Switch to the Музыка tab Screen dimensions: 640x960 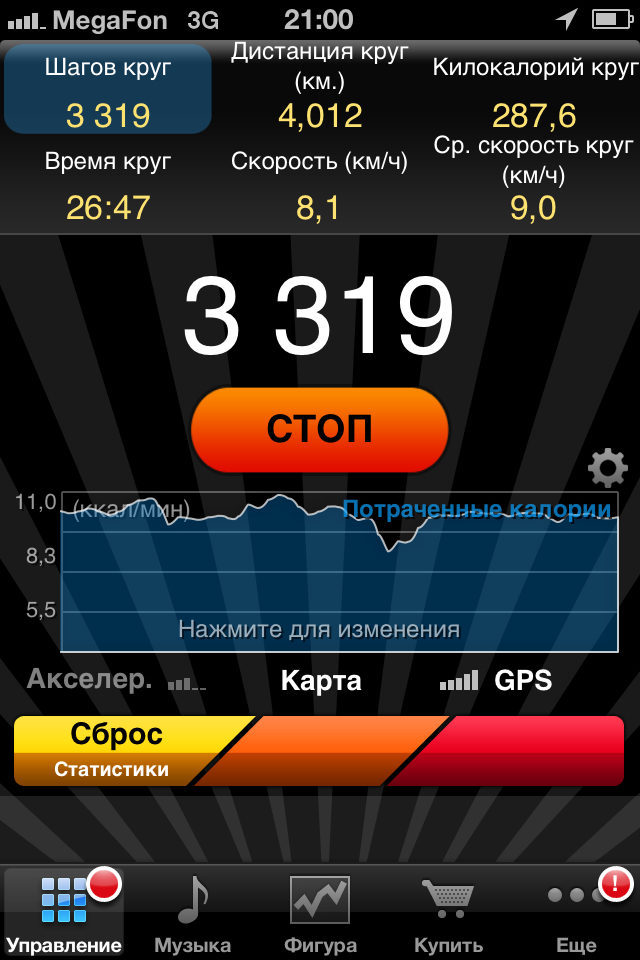tap(192, 912)
